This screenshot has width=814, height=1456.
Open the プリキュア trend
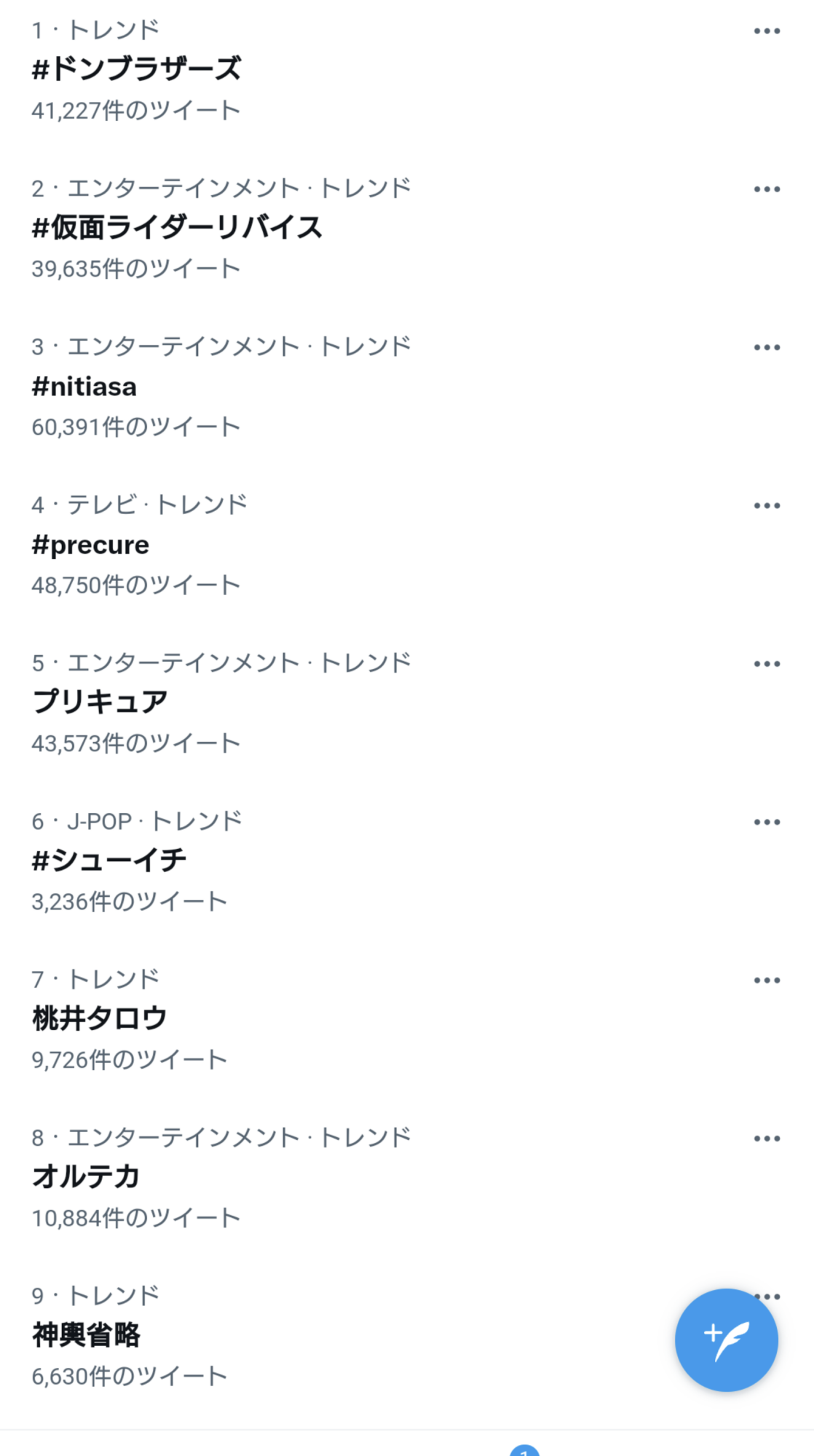[100, 702]
